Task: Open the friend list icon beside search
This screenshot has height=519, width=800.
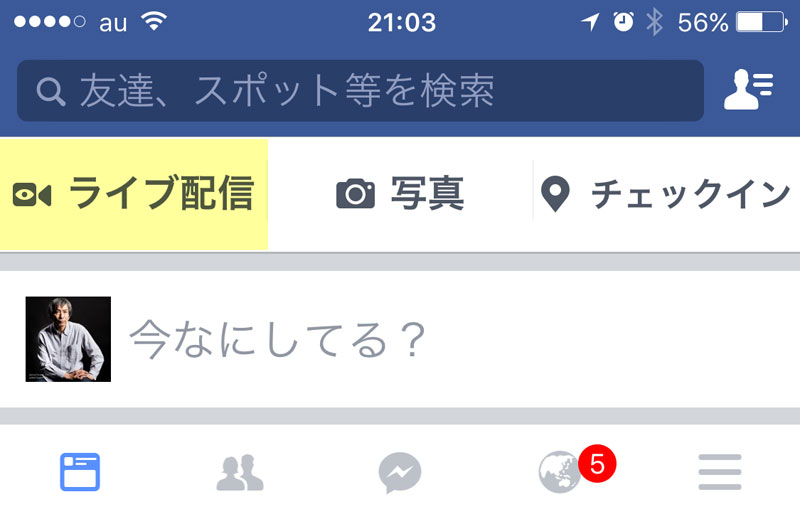Action: coord(748,91)
